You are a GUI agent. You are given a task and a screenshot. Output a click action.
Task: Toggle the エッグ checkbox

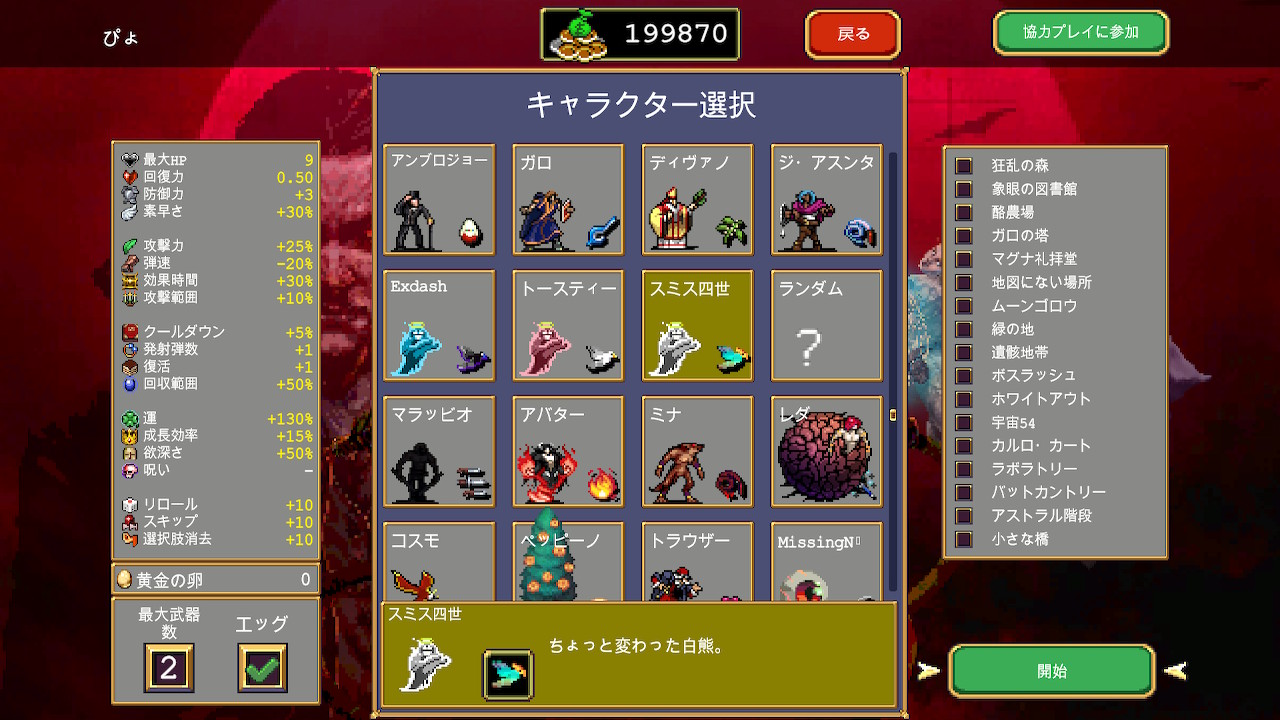pos(262,667)
